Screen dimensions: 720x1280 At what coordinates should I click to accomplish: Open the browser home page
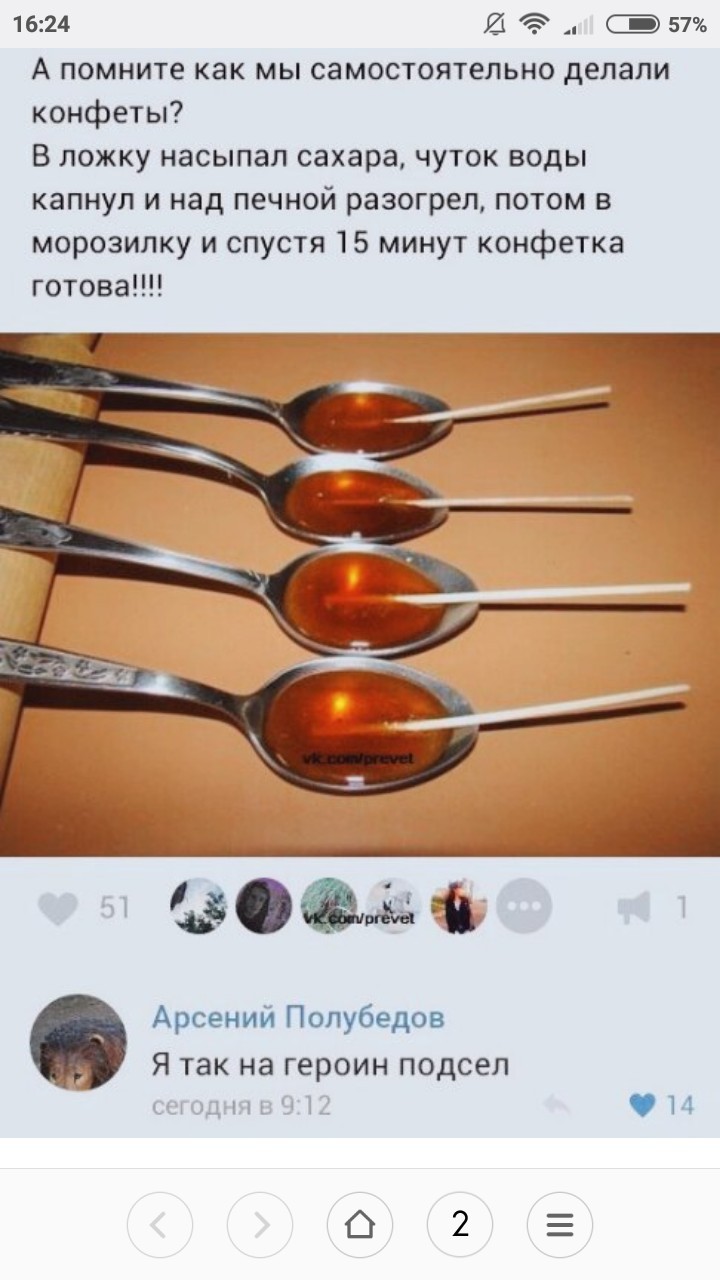click(x=360, y=1224)
